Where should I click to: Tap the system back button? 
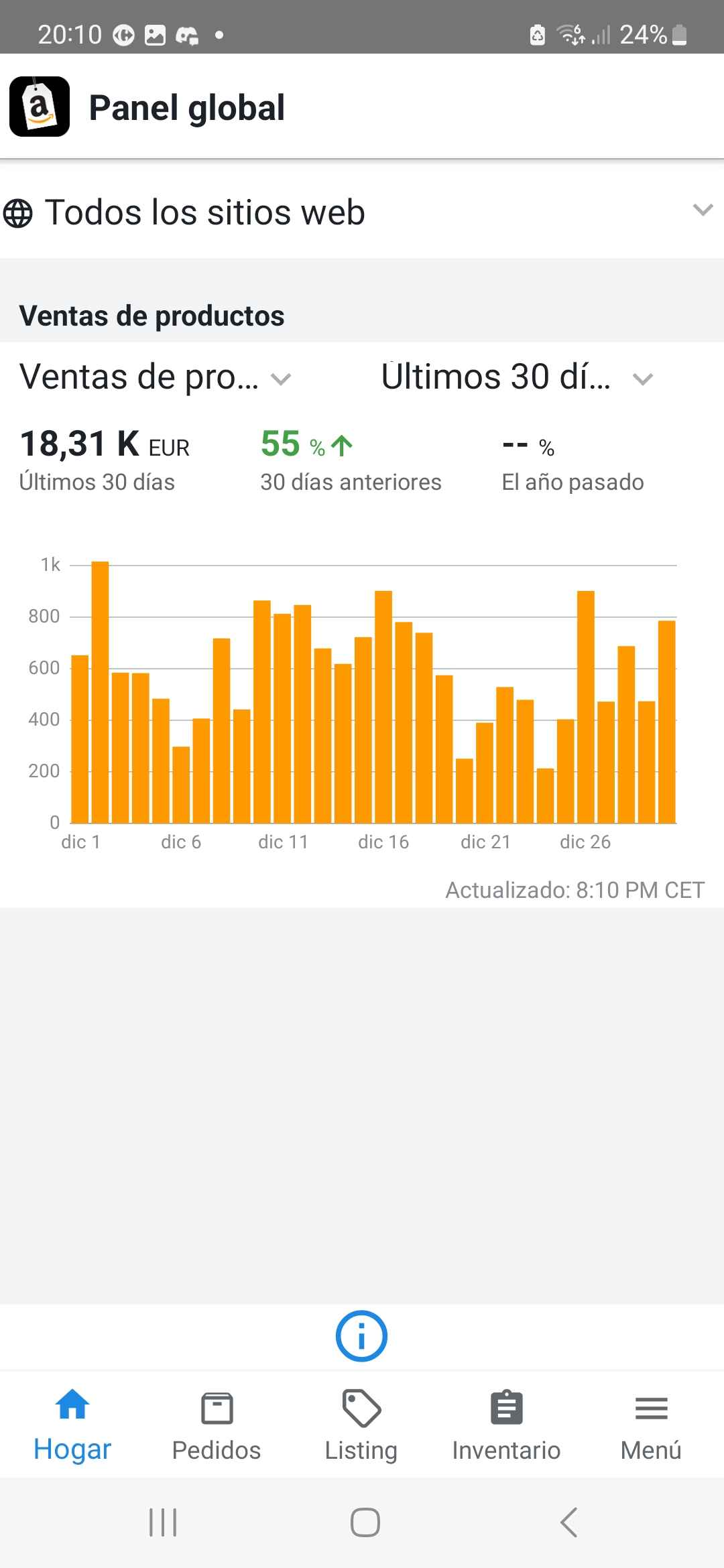coord(568,1522)
